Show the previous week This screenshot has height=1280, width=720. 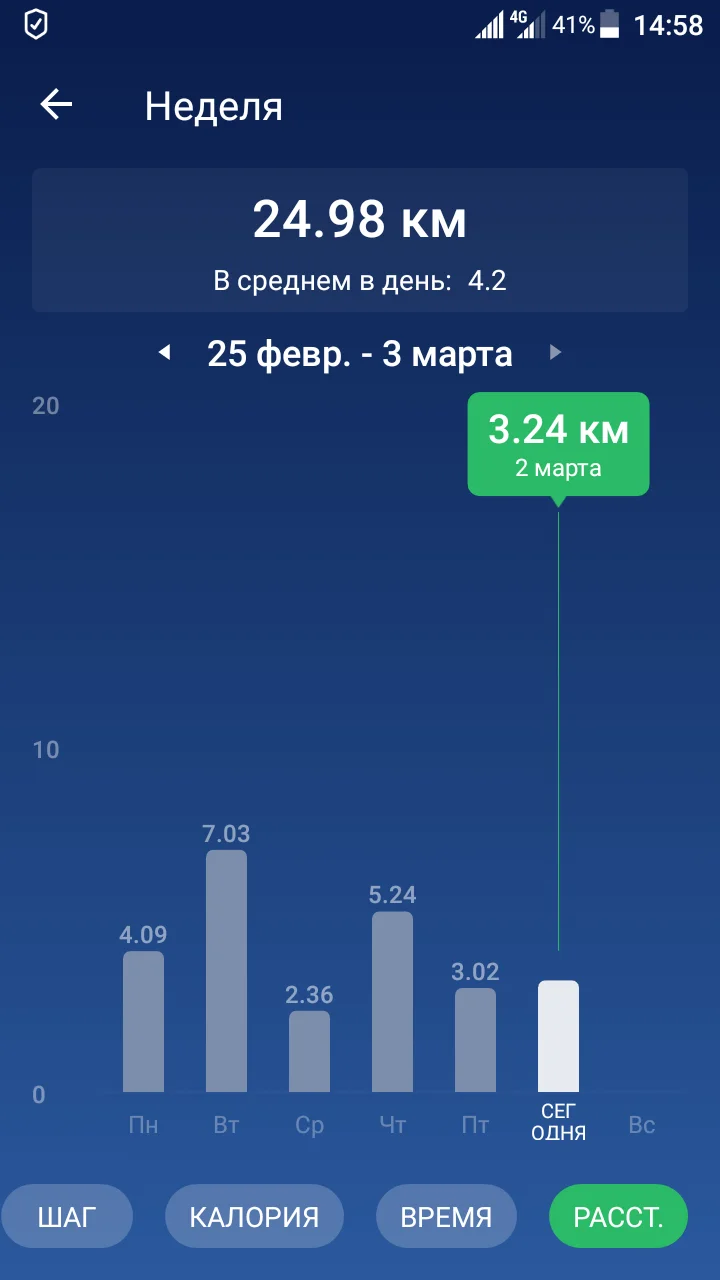pyautogui.click(x=165, y=353)
